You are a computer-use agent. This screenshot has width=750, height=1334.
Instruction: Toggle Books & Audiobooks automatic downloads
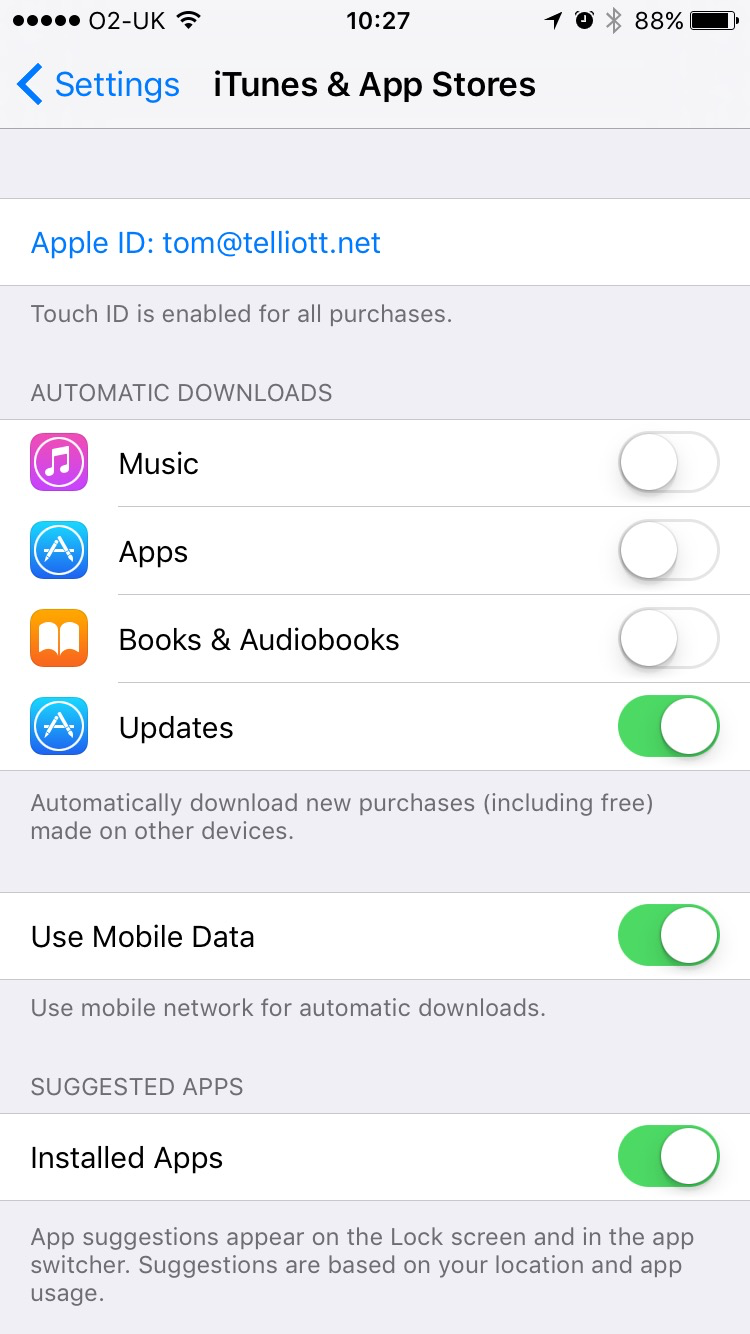coord(668,639)
